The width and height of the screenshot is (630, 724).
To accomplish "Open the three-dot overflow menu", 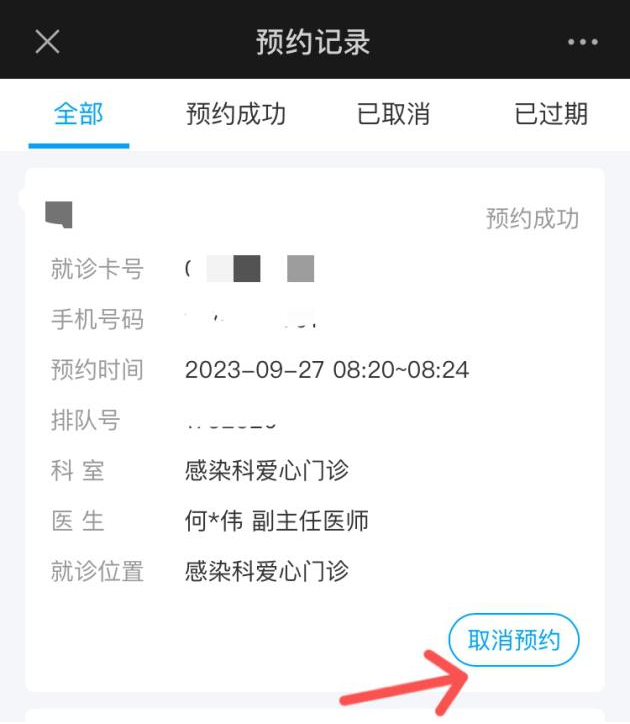I will click(582, 42).
